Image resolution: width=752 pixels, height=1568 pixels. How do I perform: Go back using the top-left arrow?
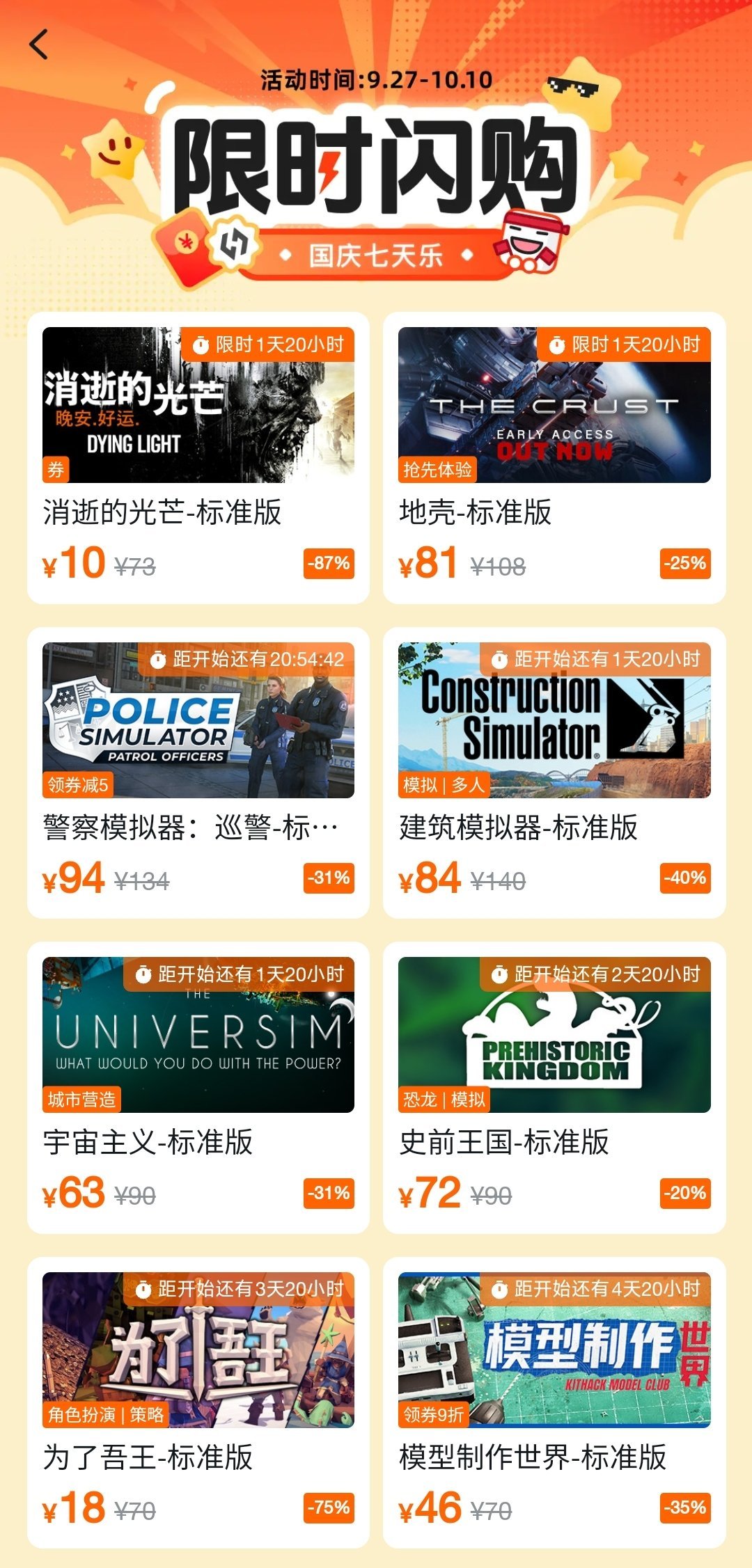click(39, 45)
